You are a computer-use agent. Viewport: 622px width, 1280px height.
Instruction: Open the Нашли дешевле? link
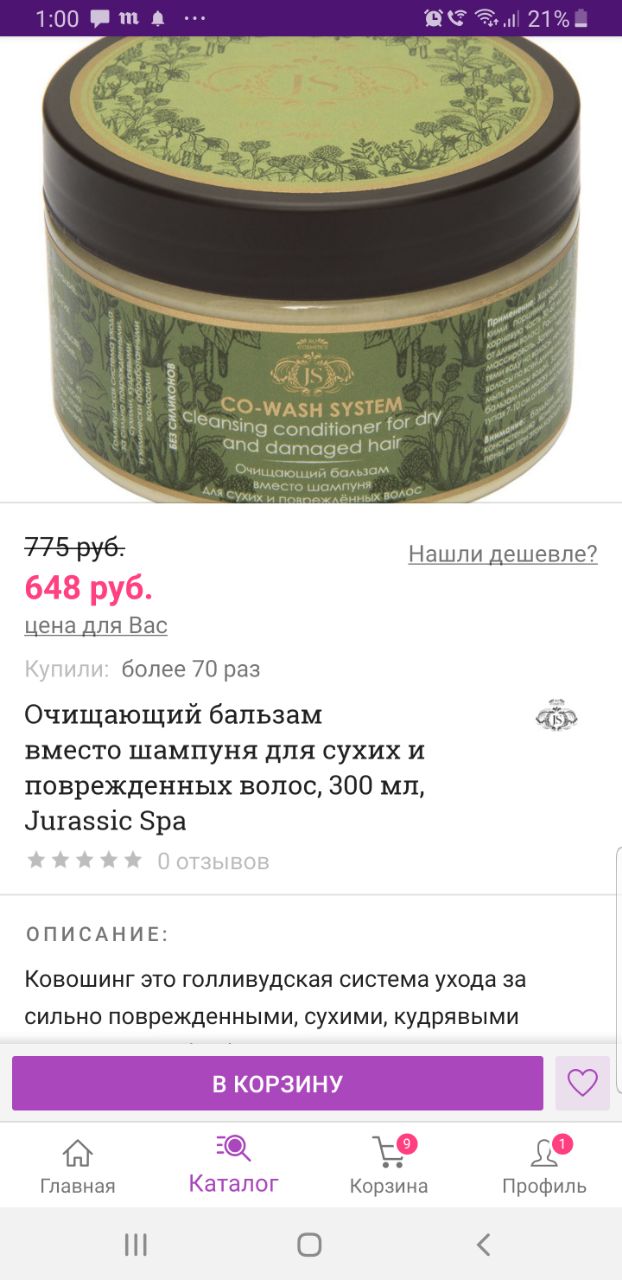click(502, 554)
